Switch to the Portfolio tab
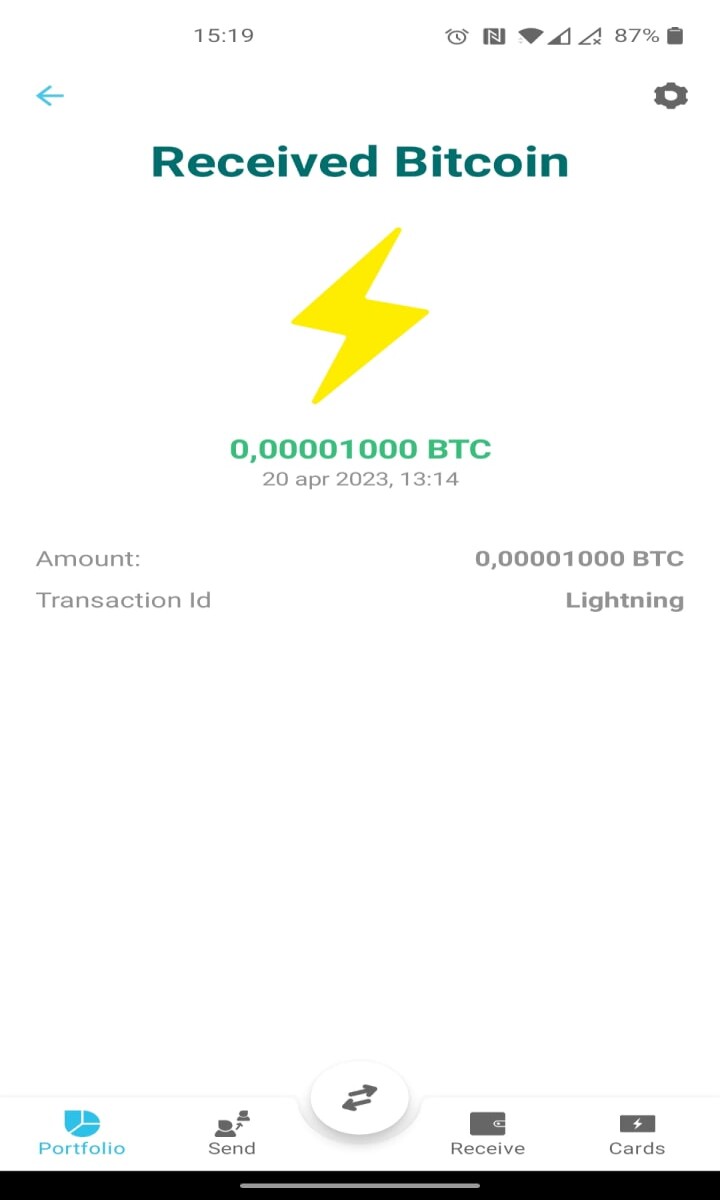720x1200 pixels. [x=82, y=1134]
